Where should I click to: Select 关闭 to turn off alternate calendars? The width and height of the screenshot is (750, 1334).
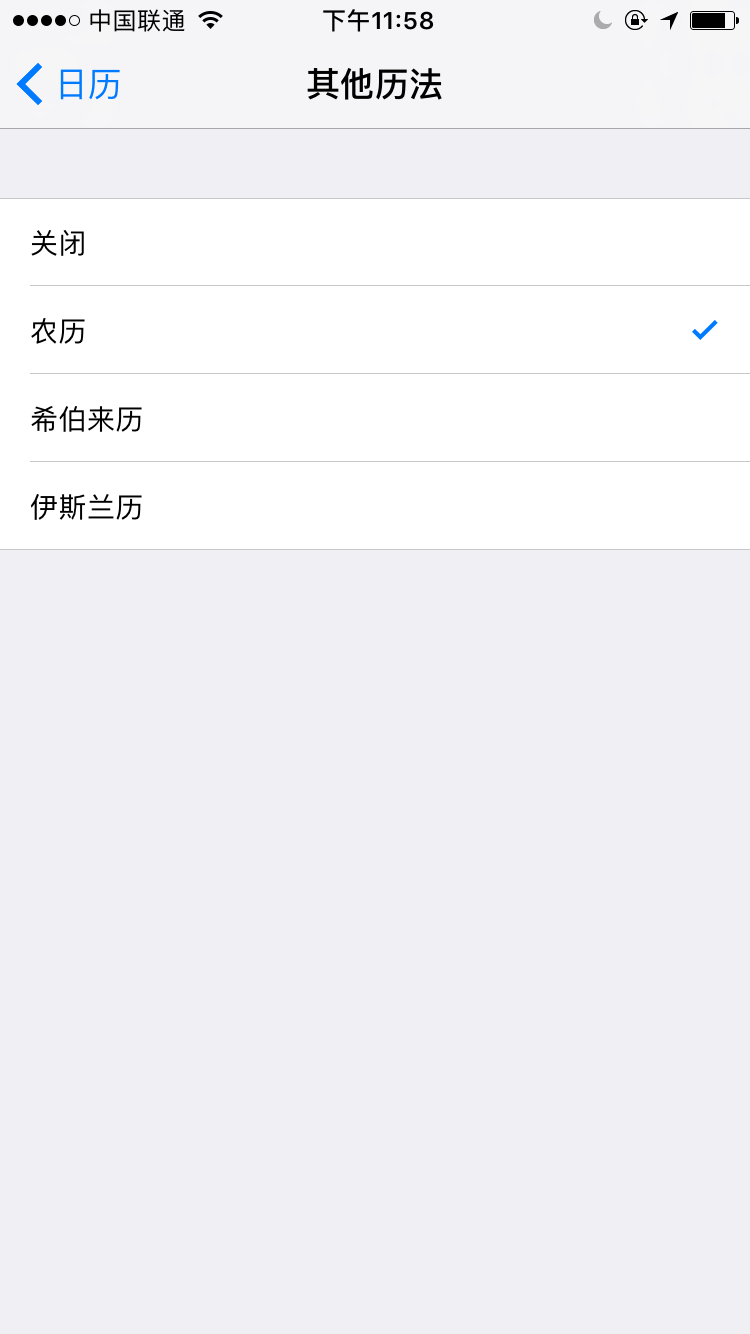pos(375,243)
